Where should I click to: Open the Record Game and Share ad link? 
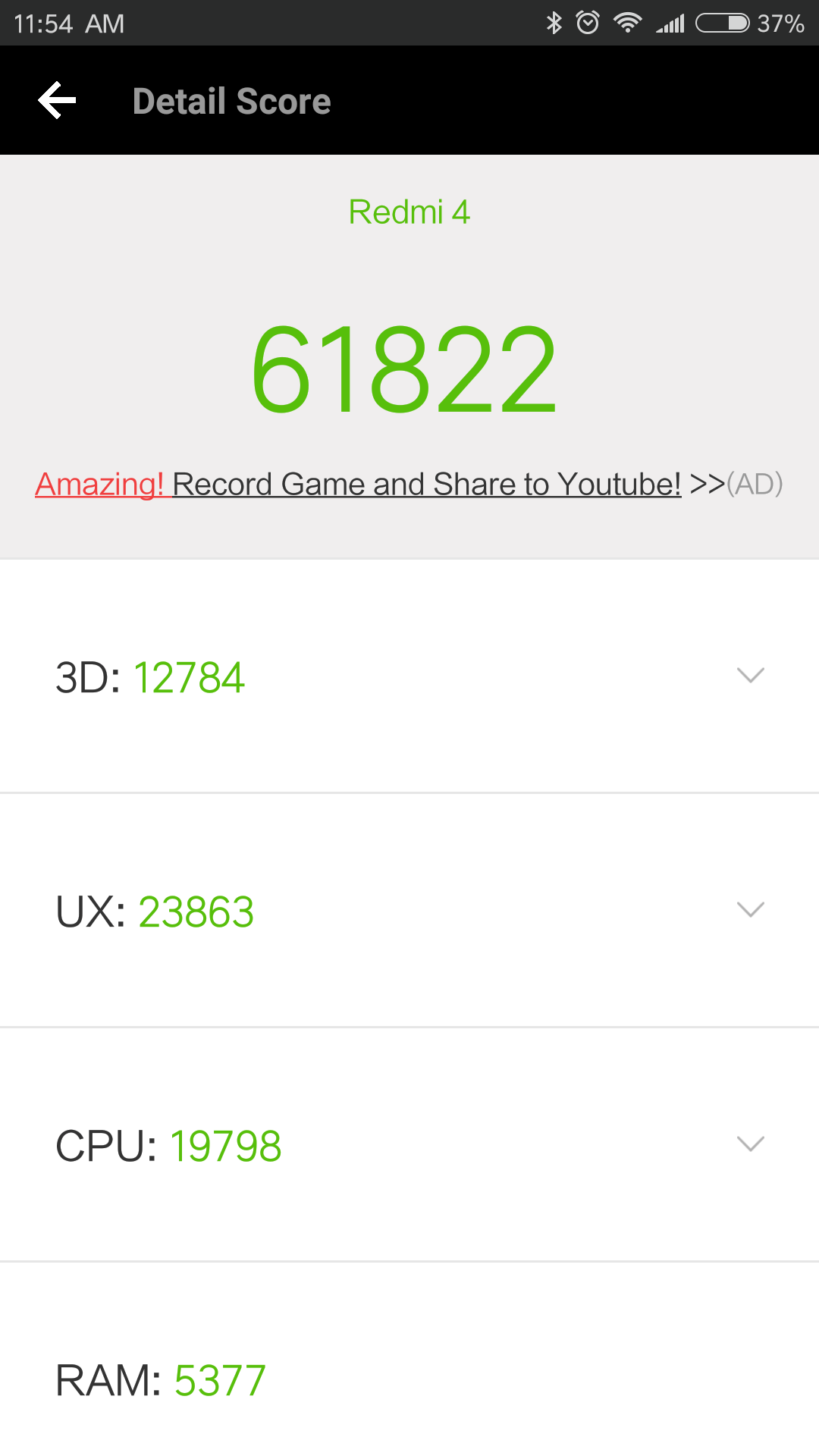point(409,484)
